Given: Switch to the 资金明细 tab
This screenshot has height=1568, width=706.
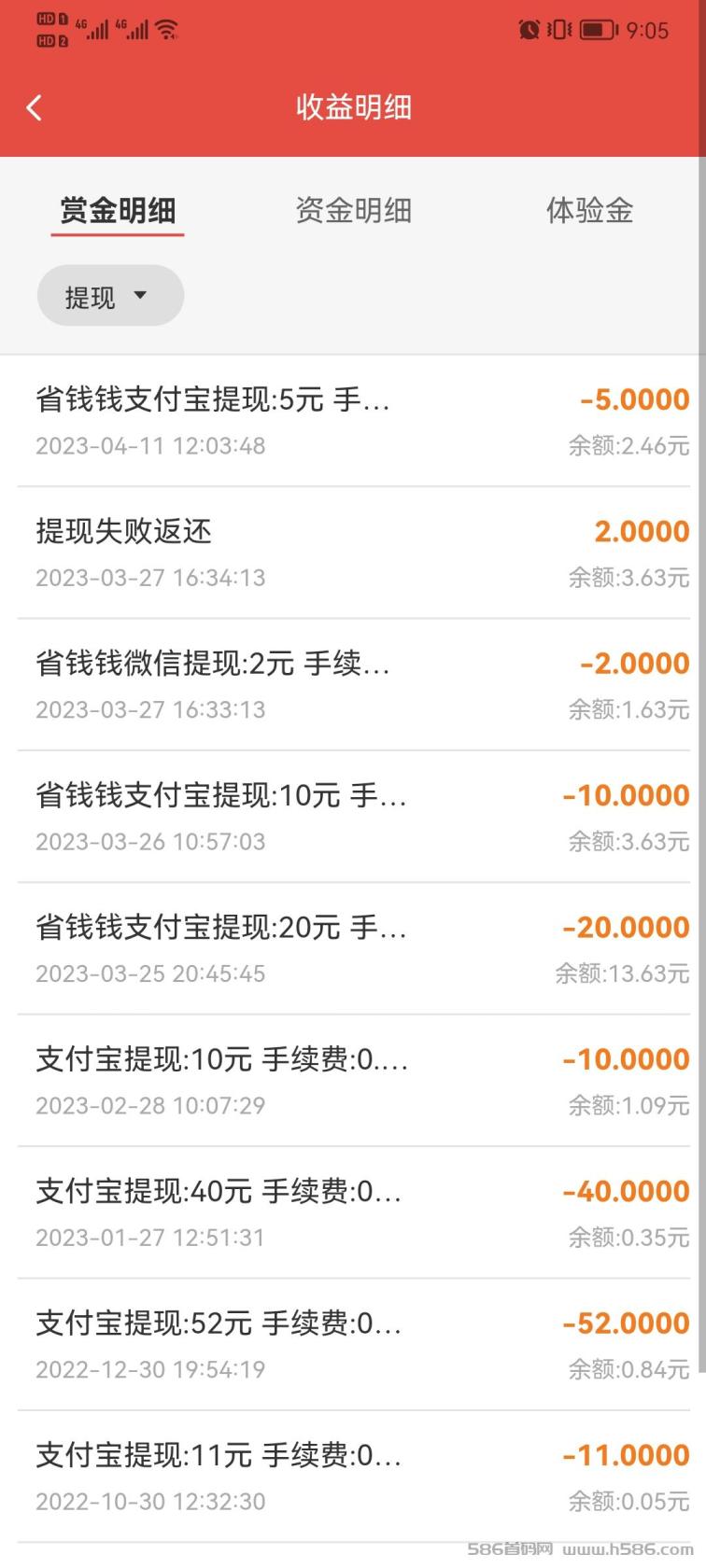Looking at the screenshot, I should pos(353,210).
